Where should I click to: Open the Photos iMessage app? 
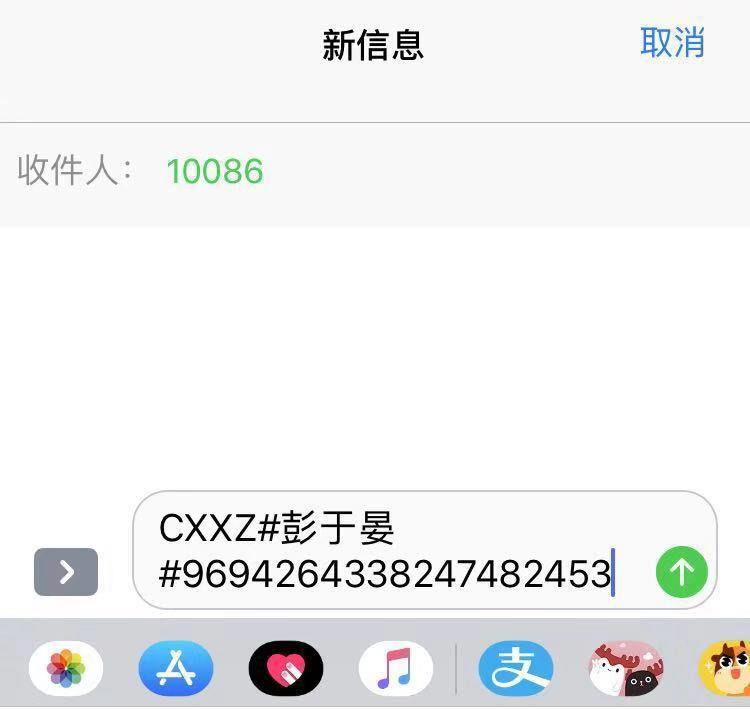coord(66,669)
